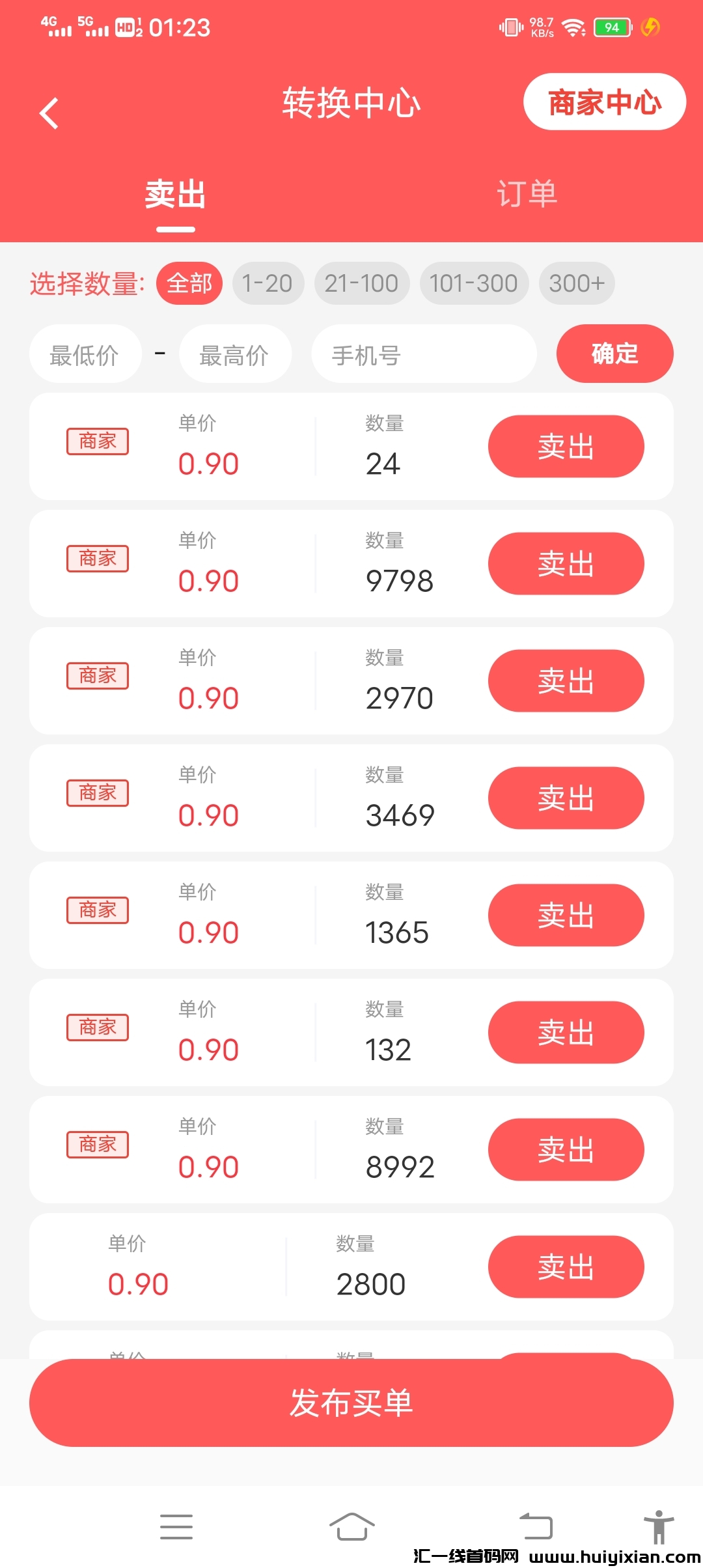The height and width of the screenshot is (1568, 703).
Task: Focus the 最低价 minimum price field
Action: [x=85, y=354]
